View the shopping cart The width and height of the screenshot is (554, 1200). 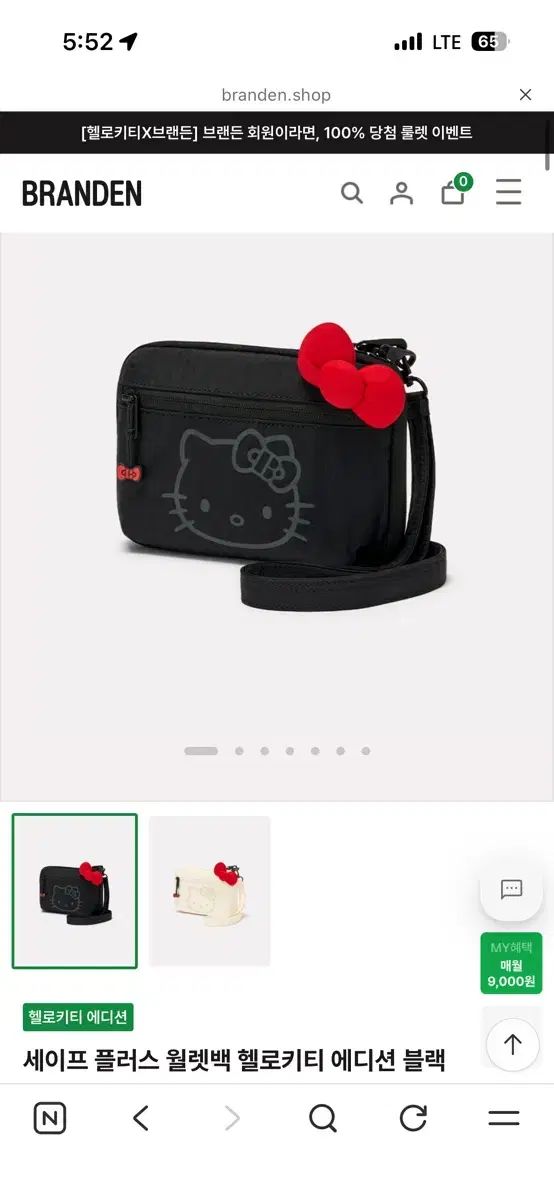[454, 190]
